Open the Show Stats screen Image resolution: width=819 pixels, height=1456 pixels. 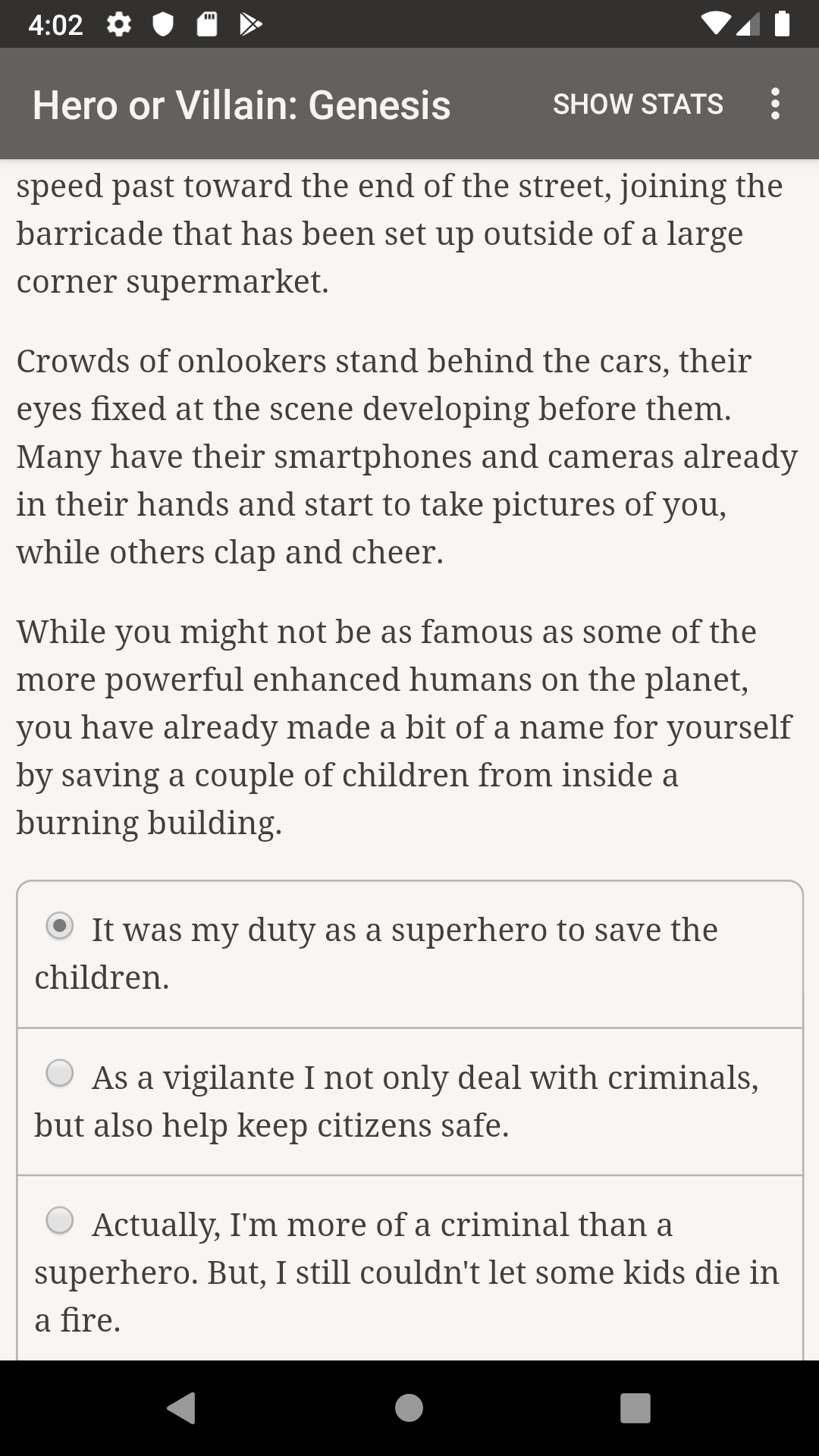638,104
